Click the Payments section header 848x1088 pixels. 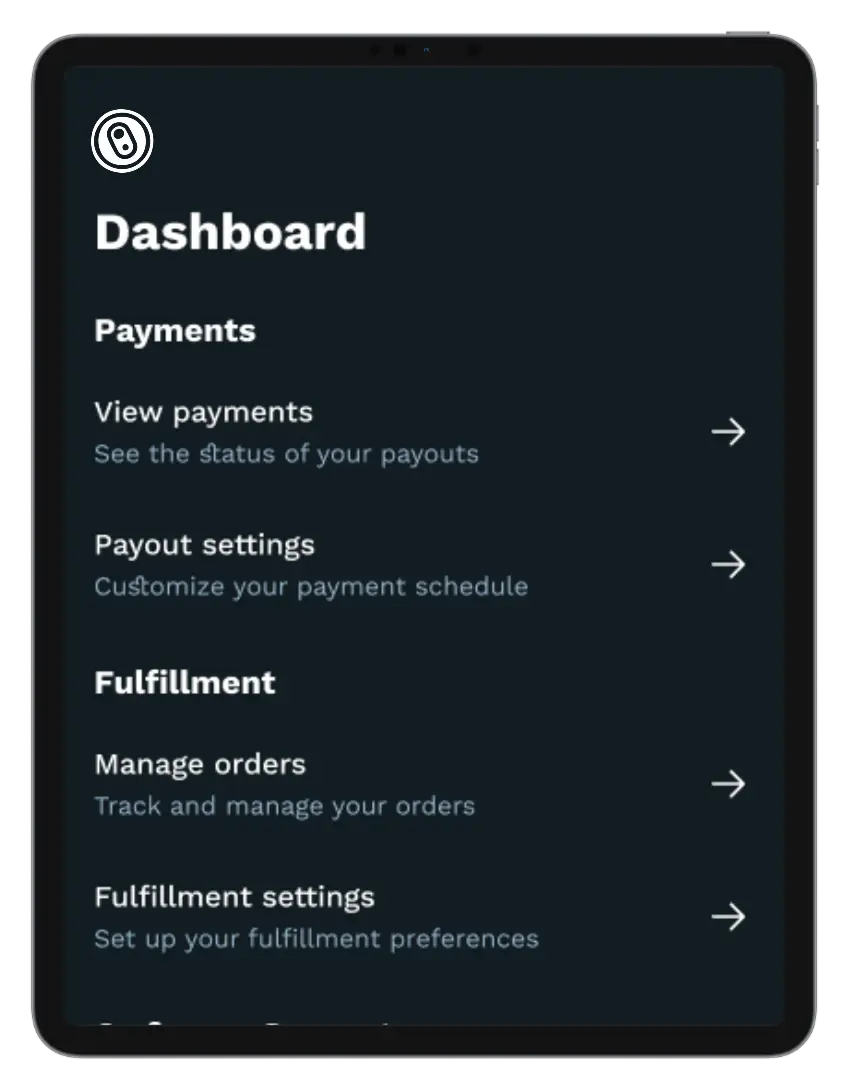(175, 331)
